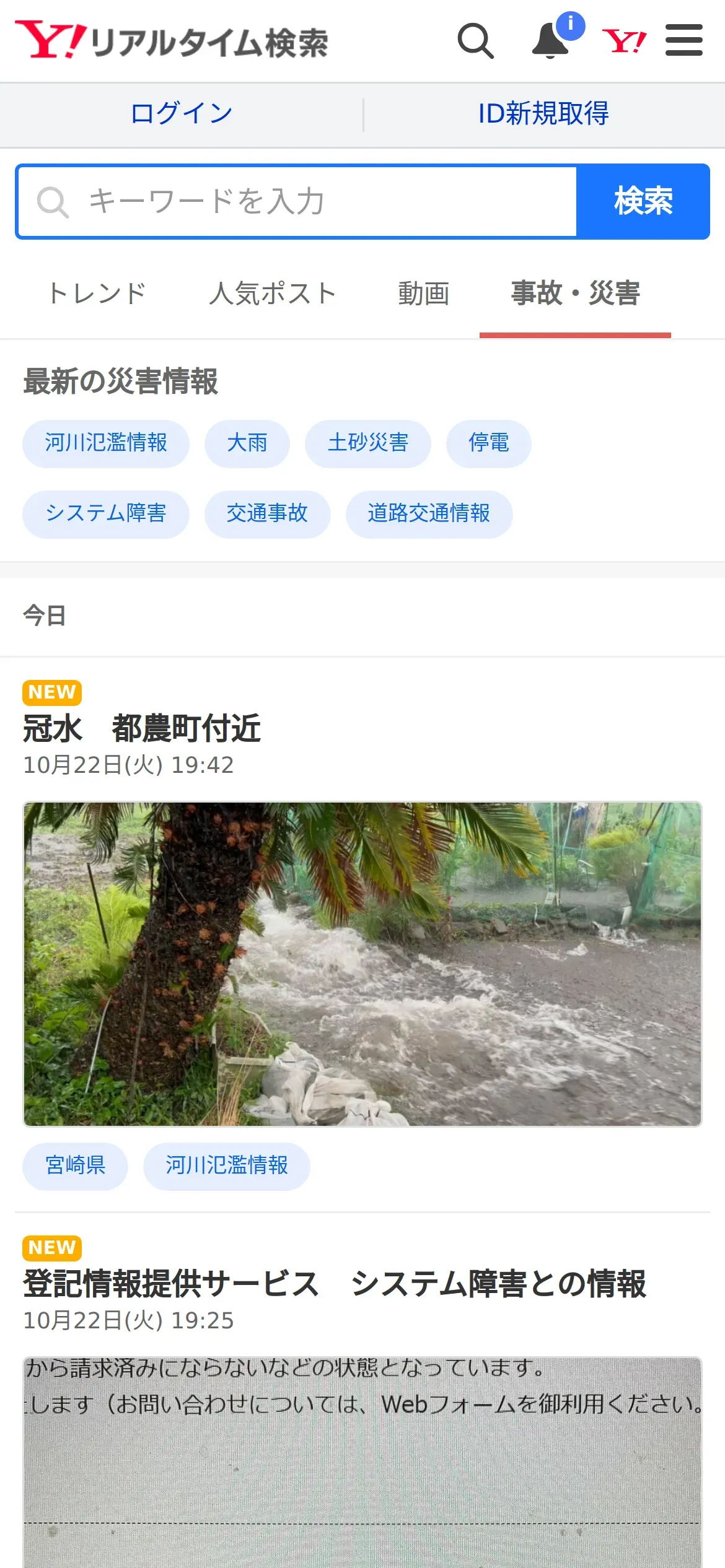Select the システム障害 chip
Image resolution: width=725 pixels, height=1568 pixels.
[106, 514]
